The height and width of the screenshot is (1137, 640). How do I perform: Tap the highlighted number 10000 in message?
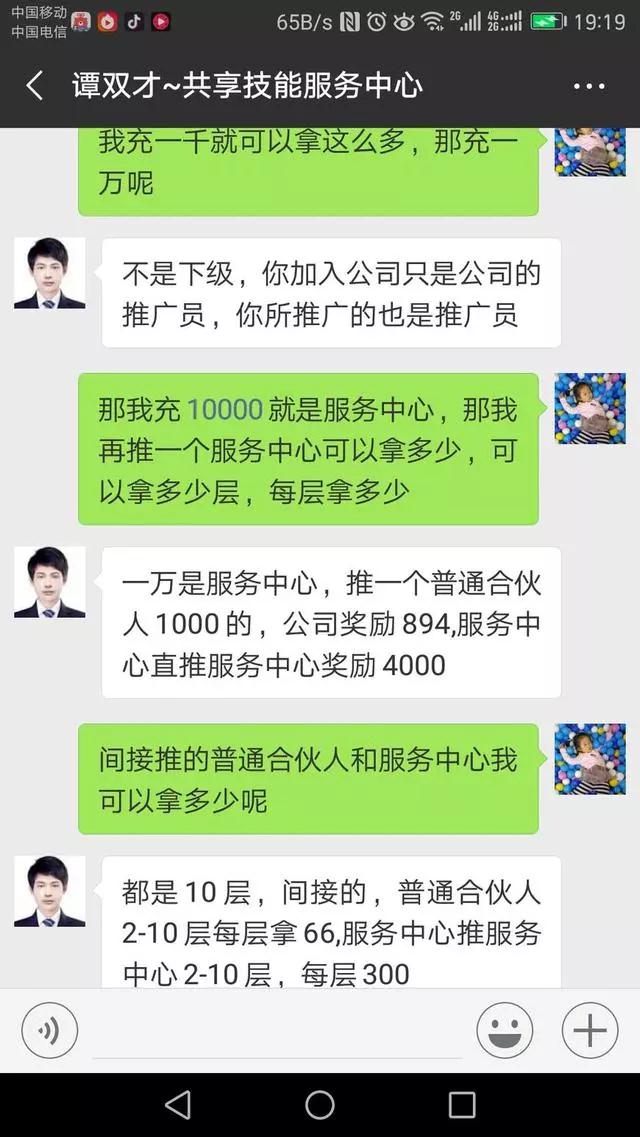(x=225, y=409)
